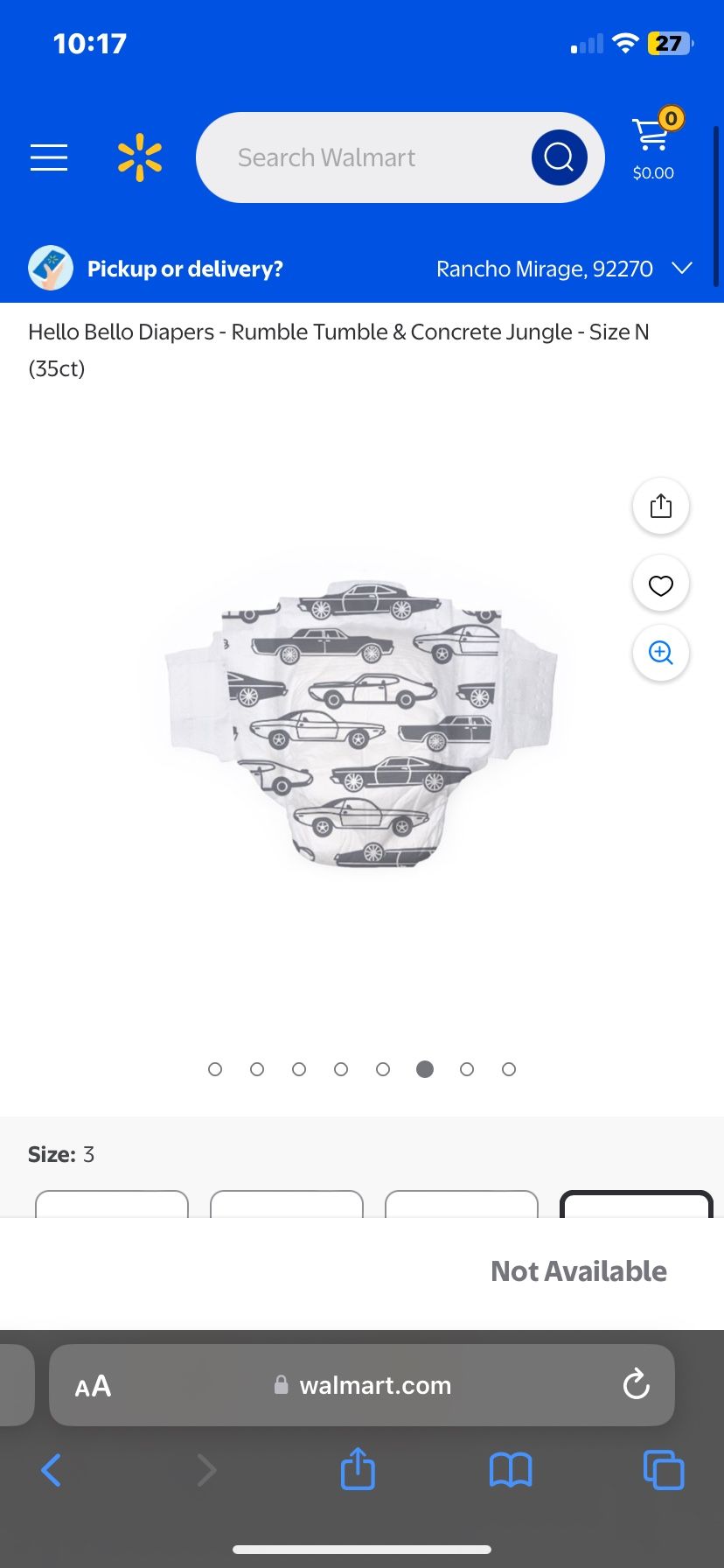
Task: Share this diaper product
Action: (661, 506)
